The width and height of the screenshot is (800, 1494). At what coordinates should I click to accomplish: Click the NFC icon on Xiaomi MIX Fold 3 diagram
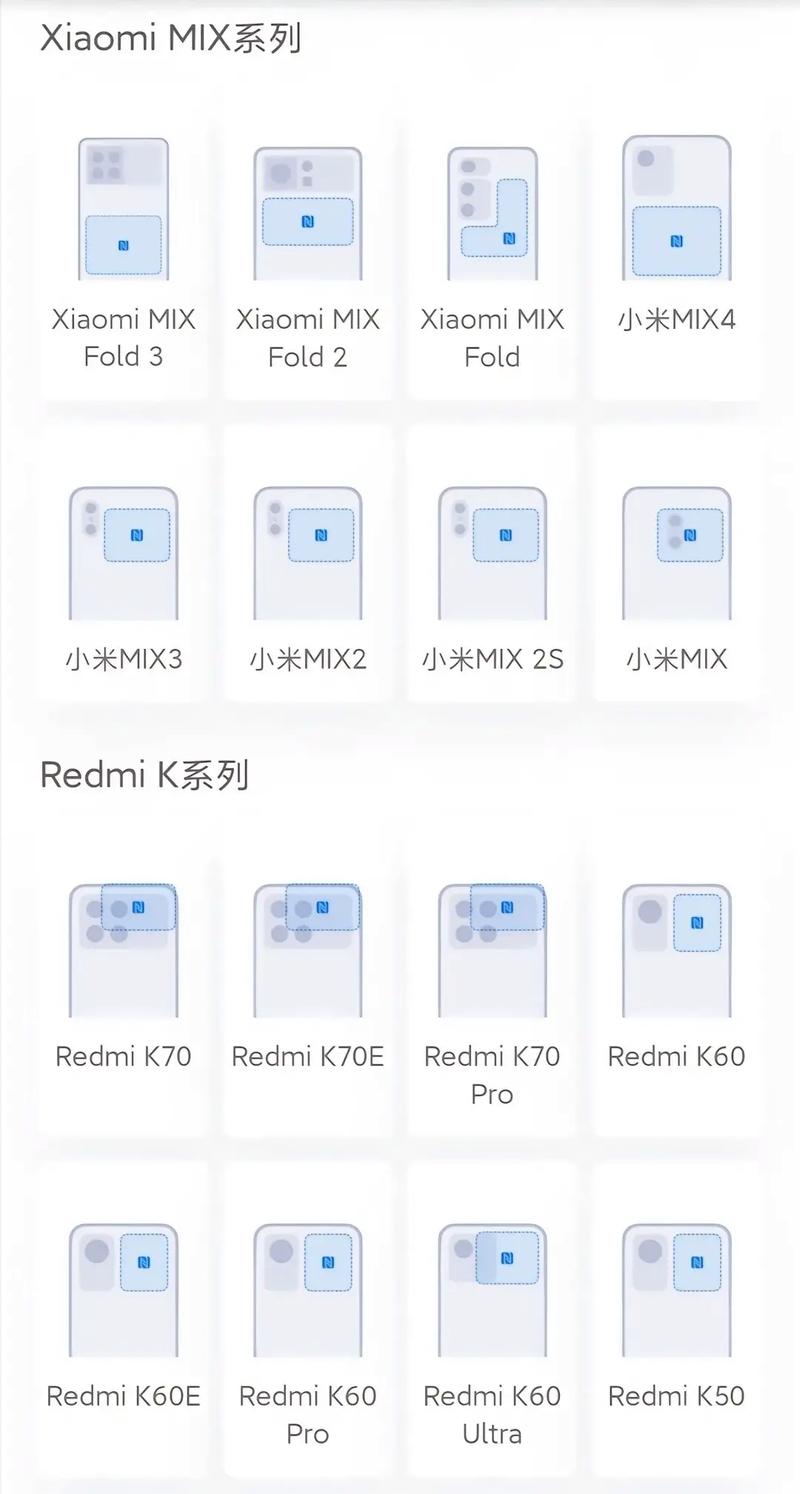click(x=123, y=243)
